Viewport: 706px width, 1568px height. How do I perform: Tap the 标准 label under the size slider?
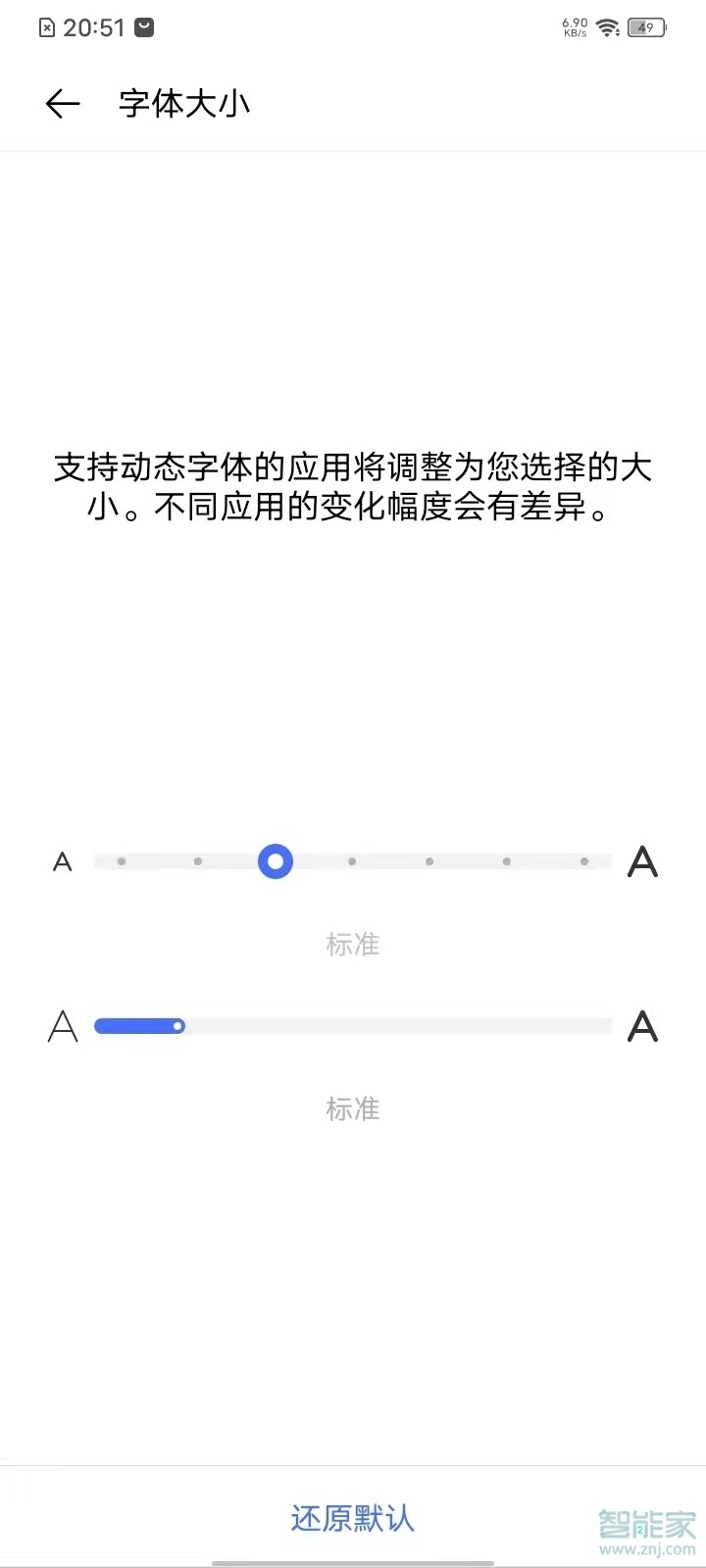pyautogui.click(x=352, y=944)
